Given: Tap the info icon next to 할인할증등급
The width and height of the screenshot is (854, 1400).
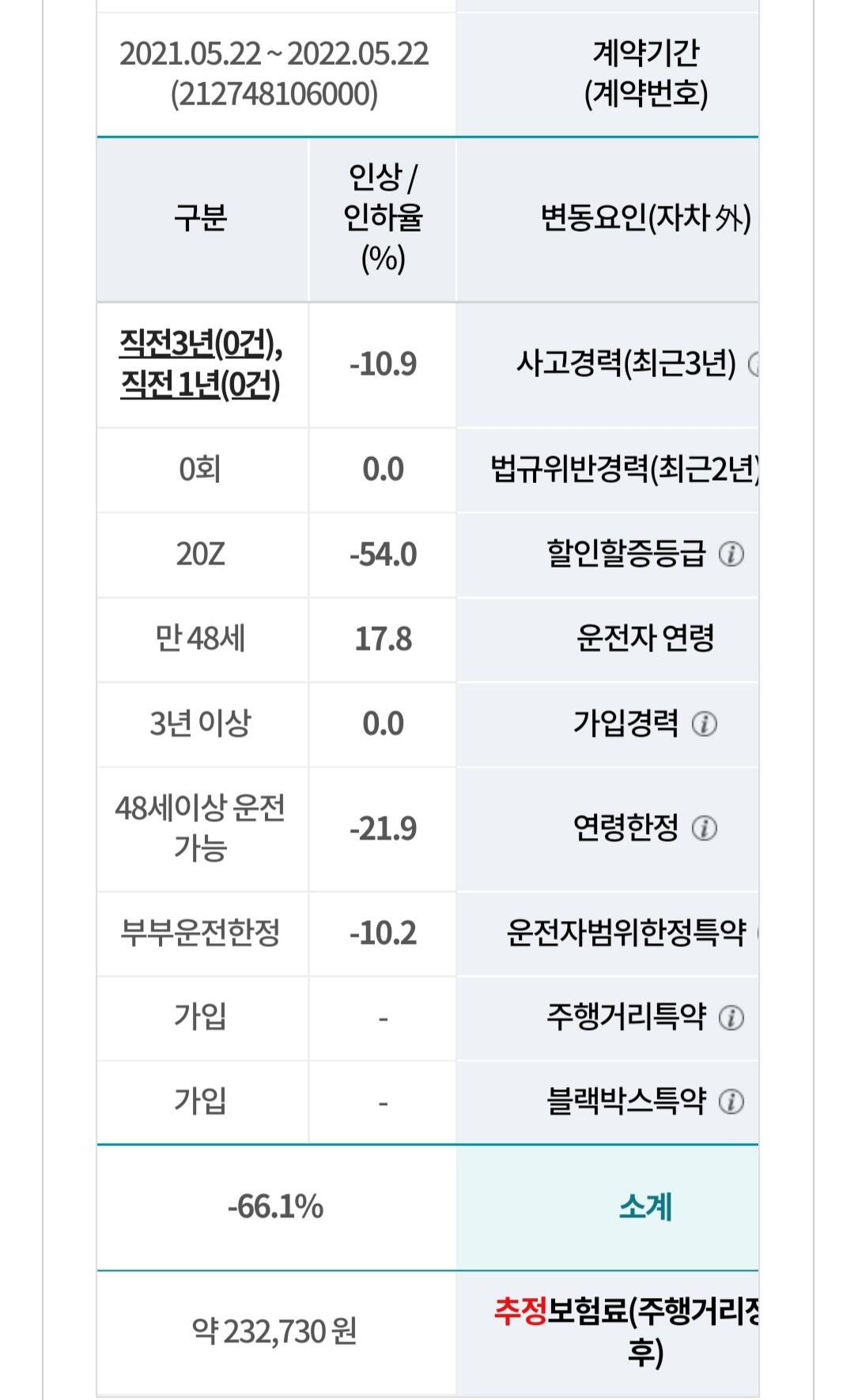Looking at the screenshot, I should pos(731,554).
